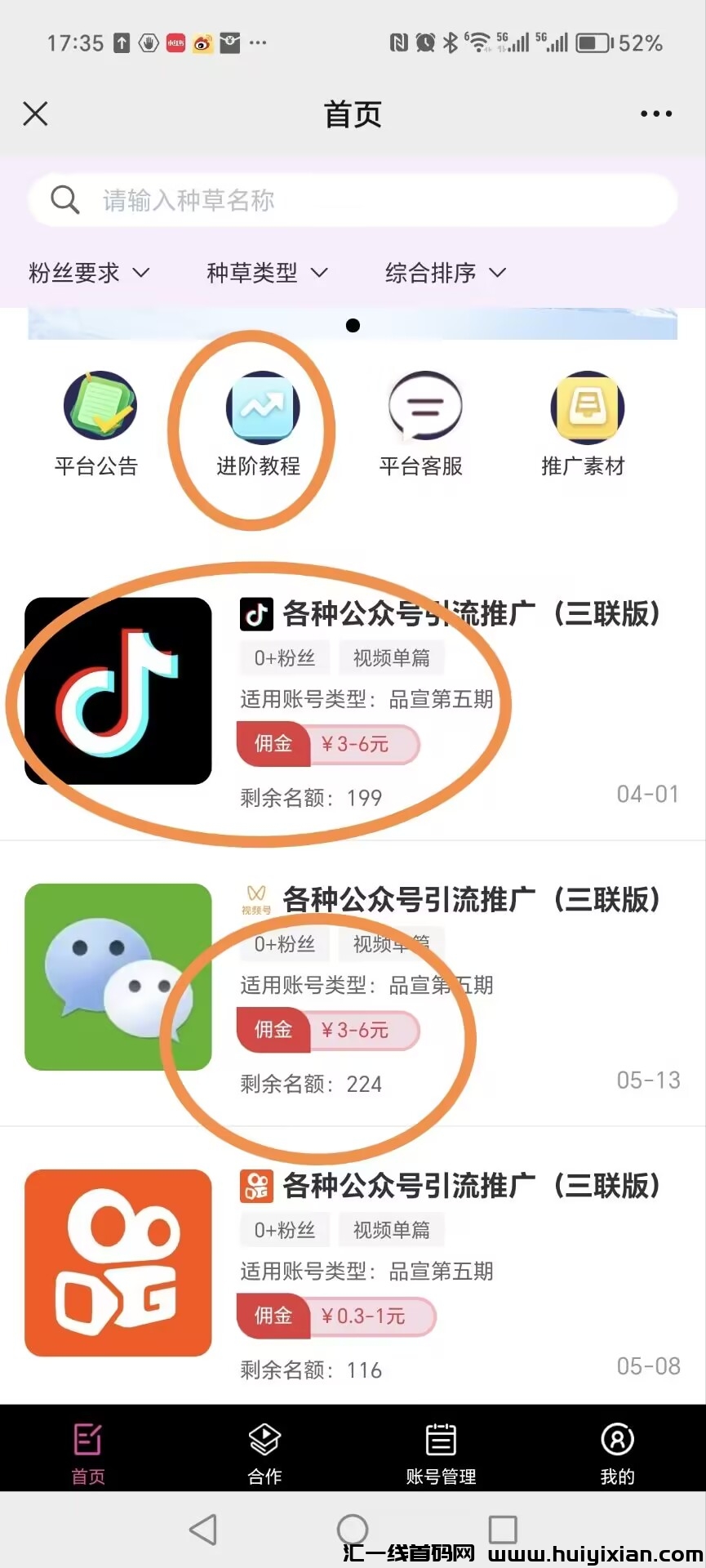The height and width of the screenshot is (1568, 706).
Task: Go to the 账号管理 tab
Action: (441, 1452)
